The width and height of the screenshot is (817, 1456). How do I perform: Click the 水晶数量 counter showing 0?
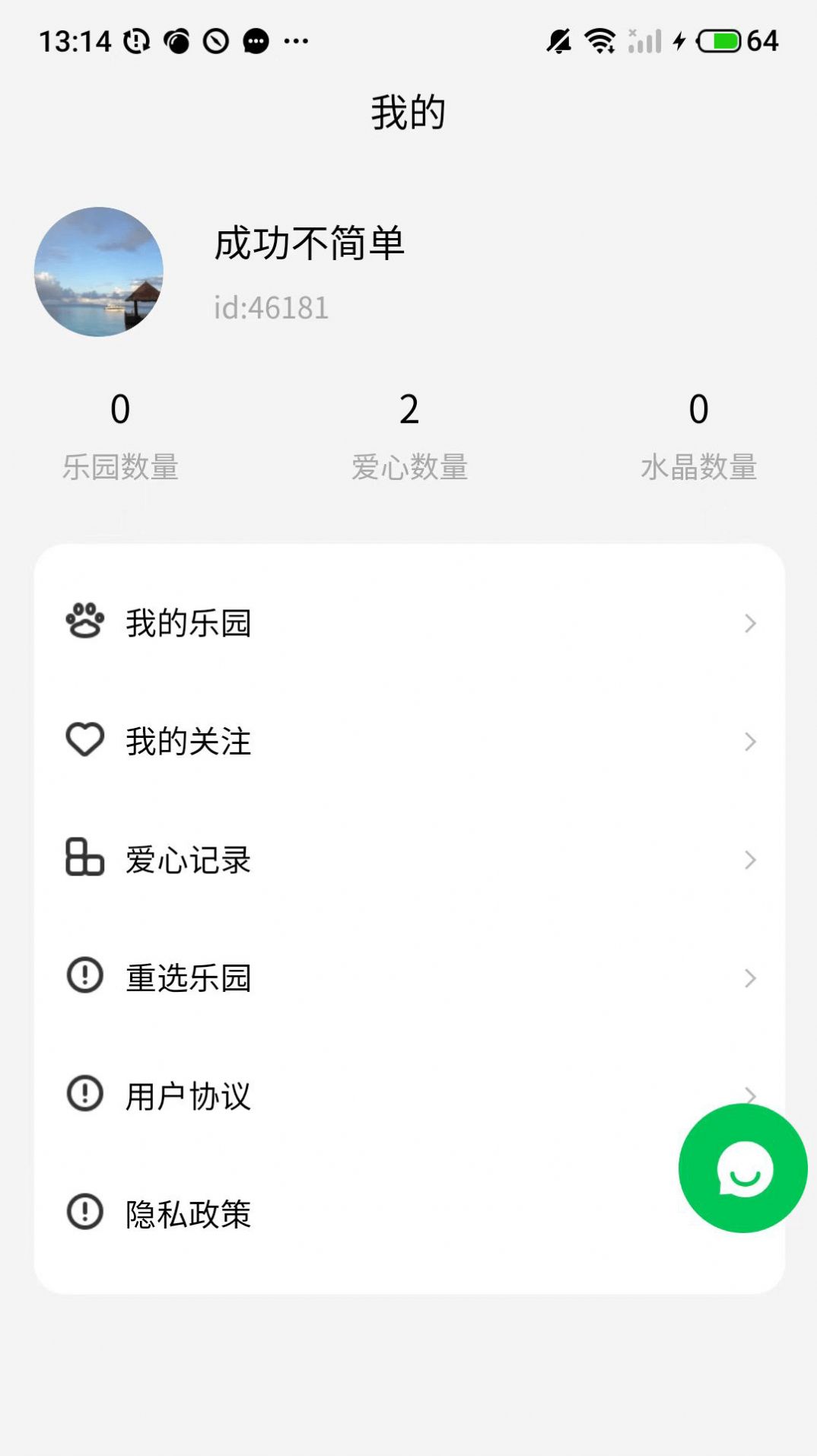click(x=700, y=434)
